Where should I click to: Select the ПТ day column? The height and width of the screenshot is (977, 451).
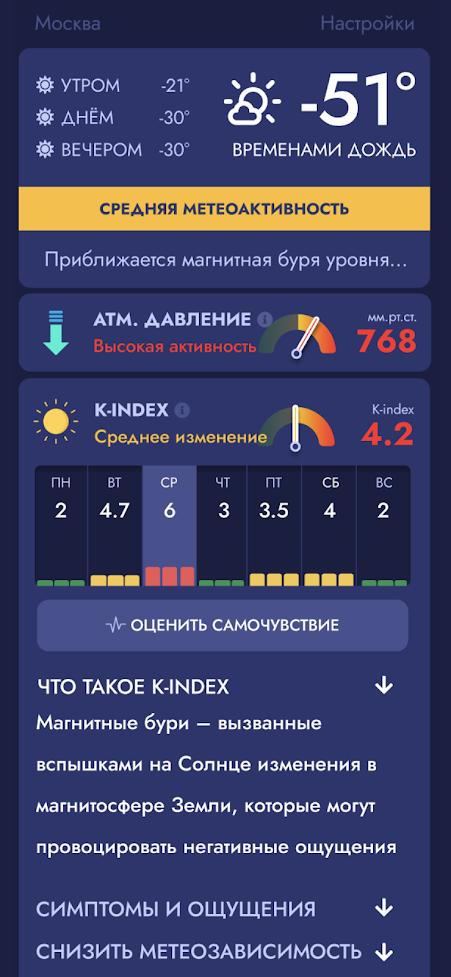click(275, 526)
